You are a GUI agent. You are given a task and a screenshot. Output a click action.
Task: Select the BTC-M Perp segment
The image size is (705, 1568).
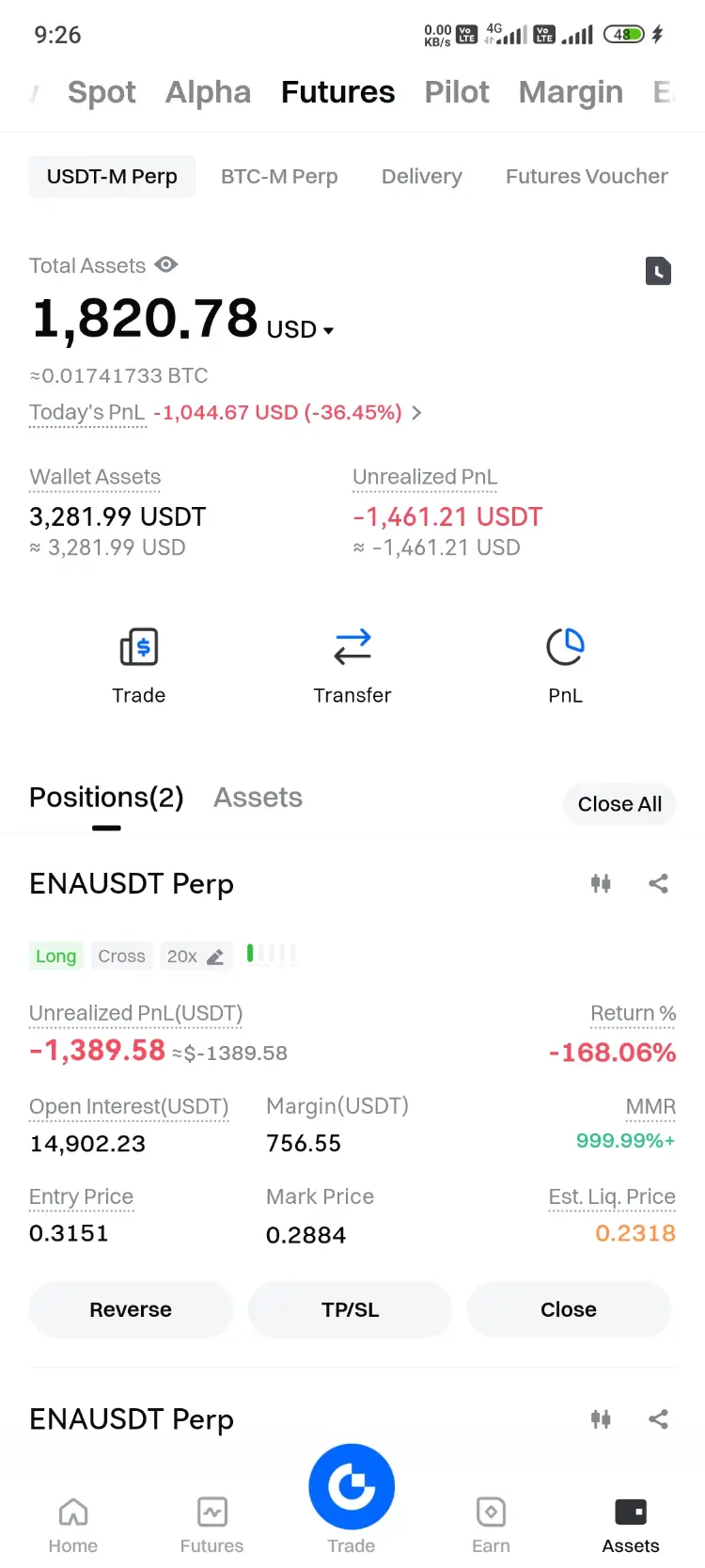[x=279, y=177]
